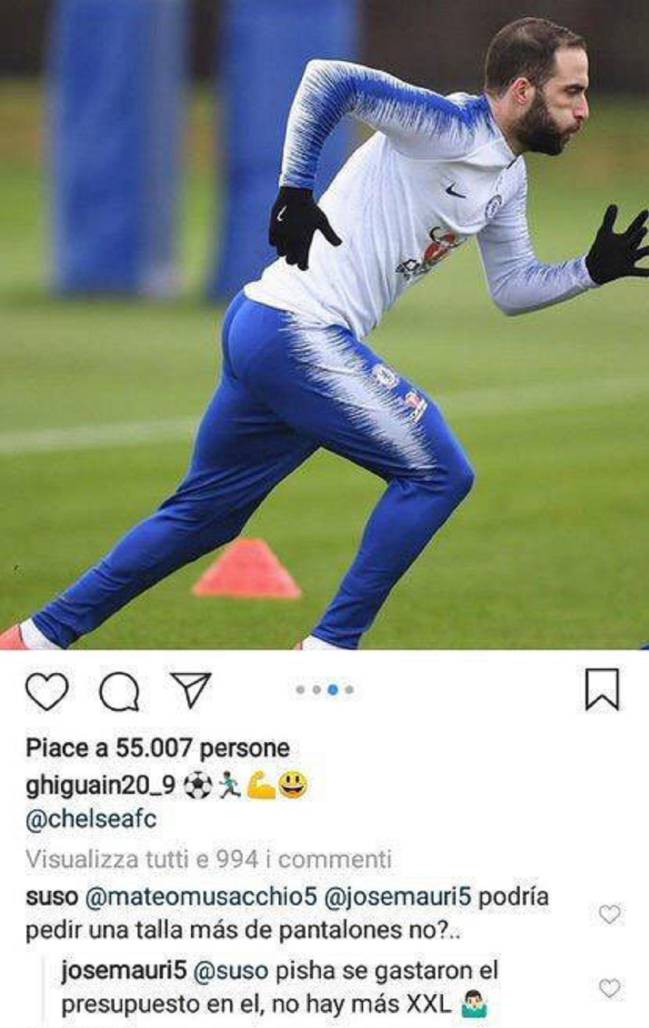Share the post via paper plane icon
The width and height of the screenshot is (649, 1028).
189,690
